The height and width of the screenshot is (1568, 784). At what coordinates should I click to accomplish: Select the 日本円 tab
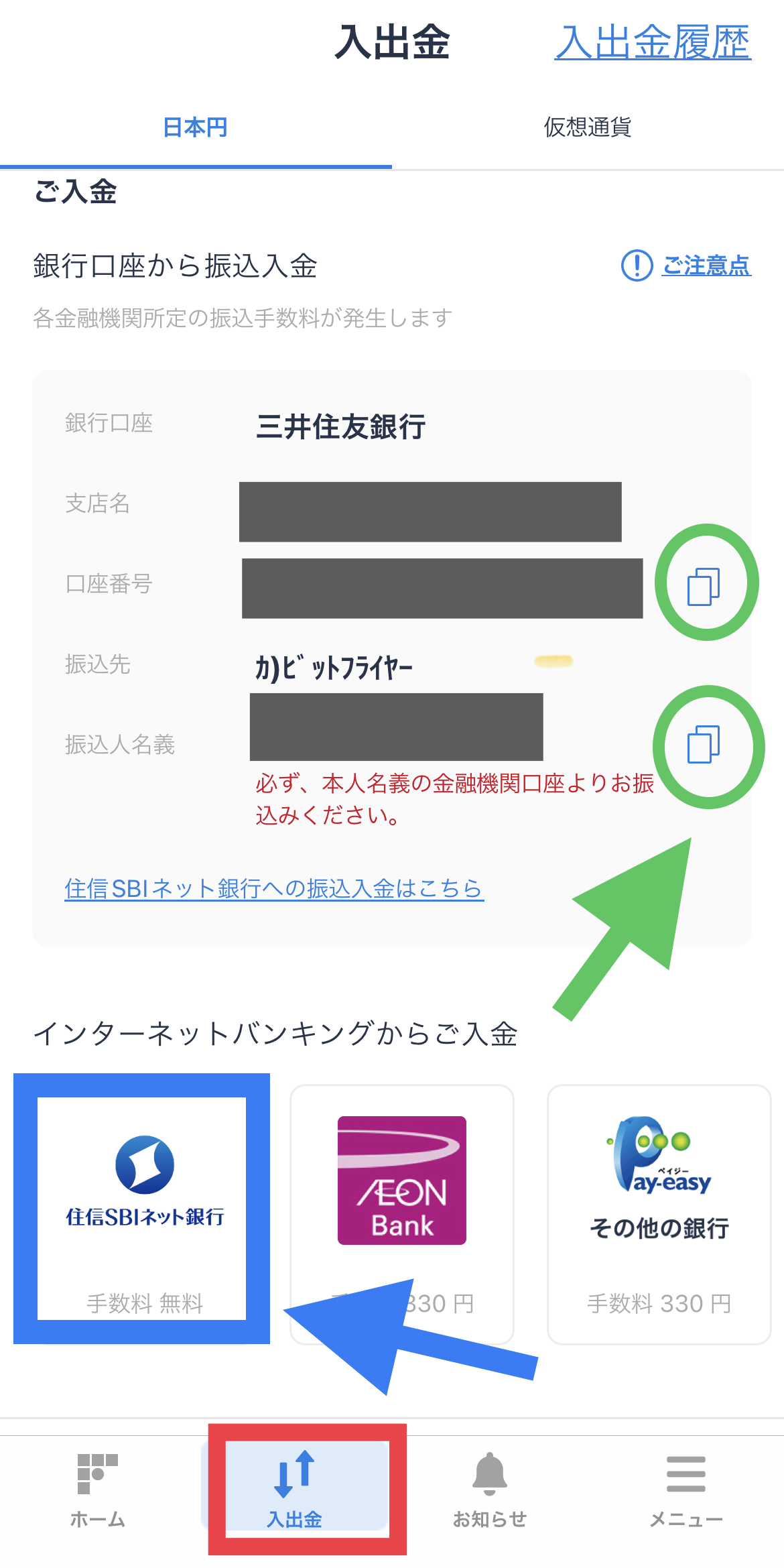196,127
